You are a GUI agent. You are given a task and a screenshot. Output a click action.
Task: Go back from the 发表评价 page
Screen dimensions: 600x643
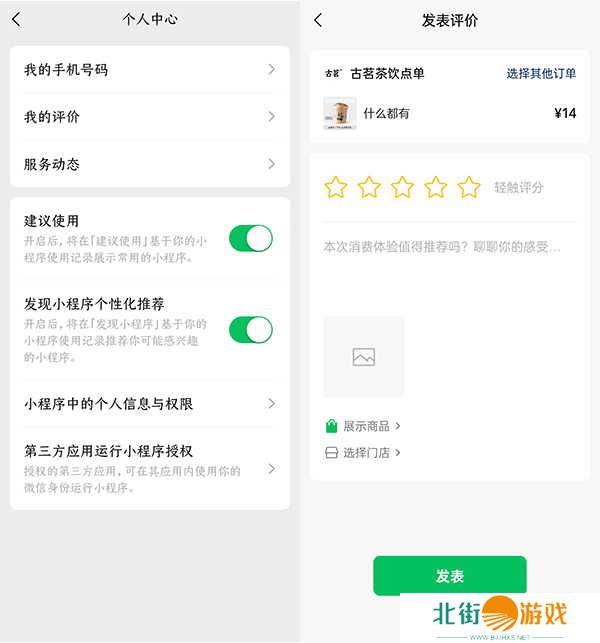click(x=318, y=20)
